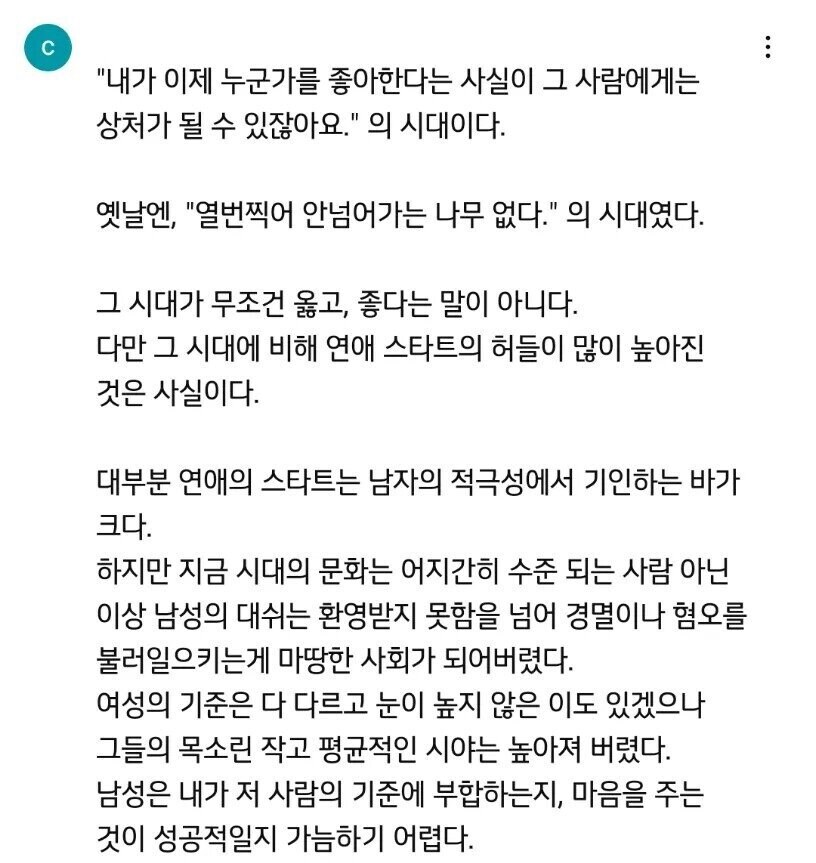816x863 pixels.
Task: Open the commenter's teal C profile avatar
Action: point(49,48)
